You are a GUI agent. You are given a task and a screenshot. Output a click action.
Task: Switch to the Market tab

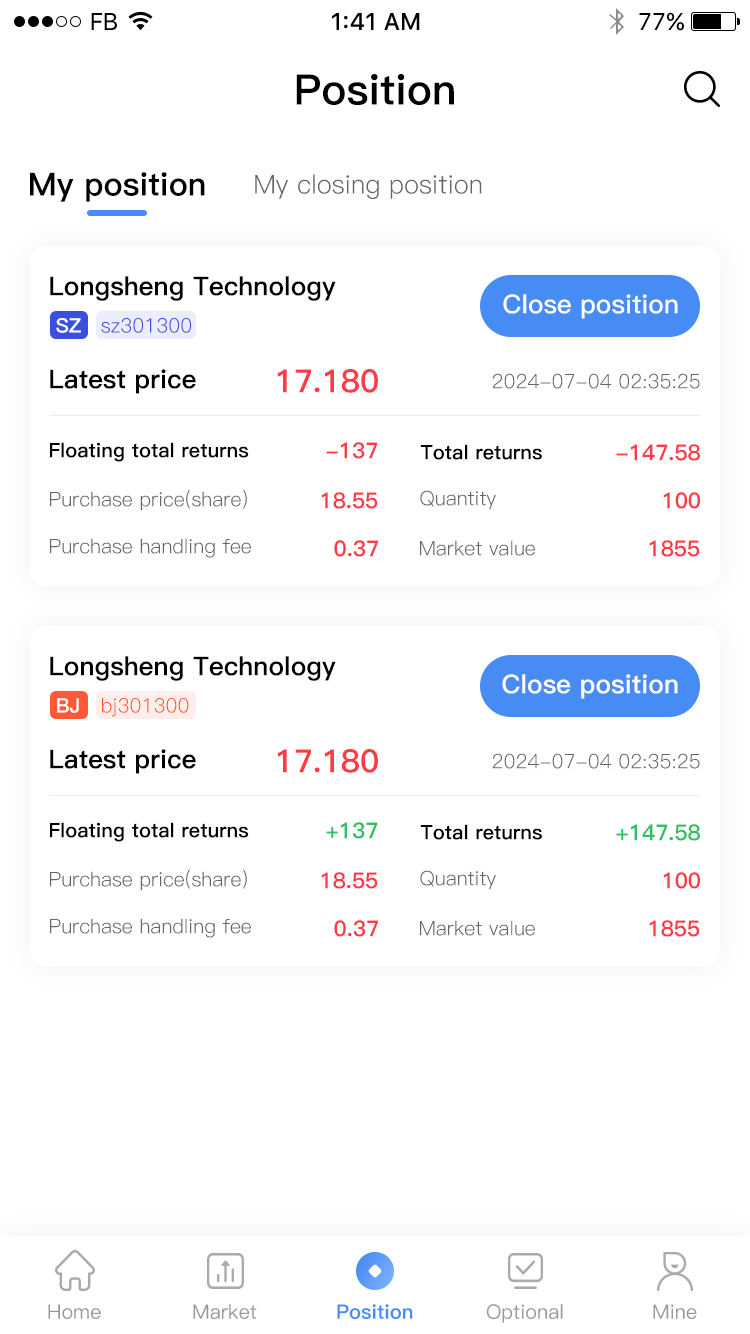pyautogui.click(x=225, y=1286)
